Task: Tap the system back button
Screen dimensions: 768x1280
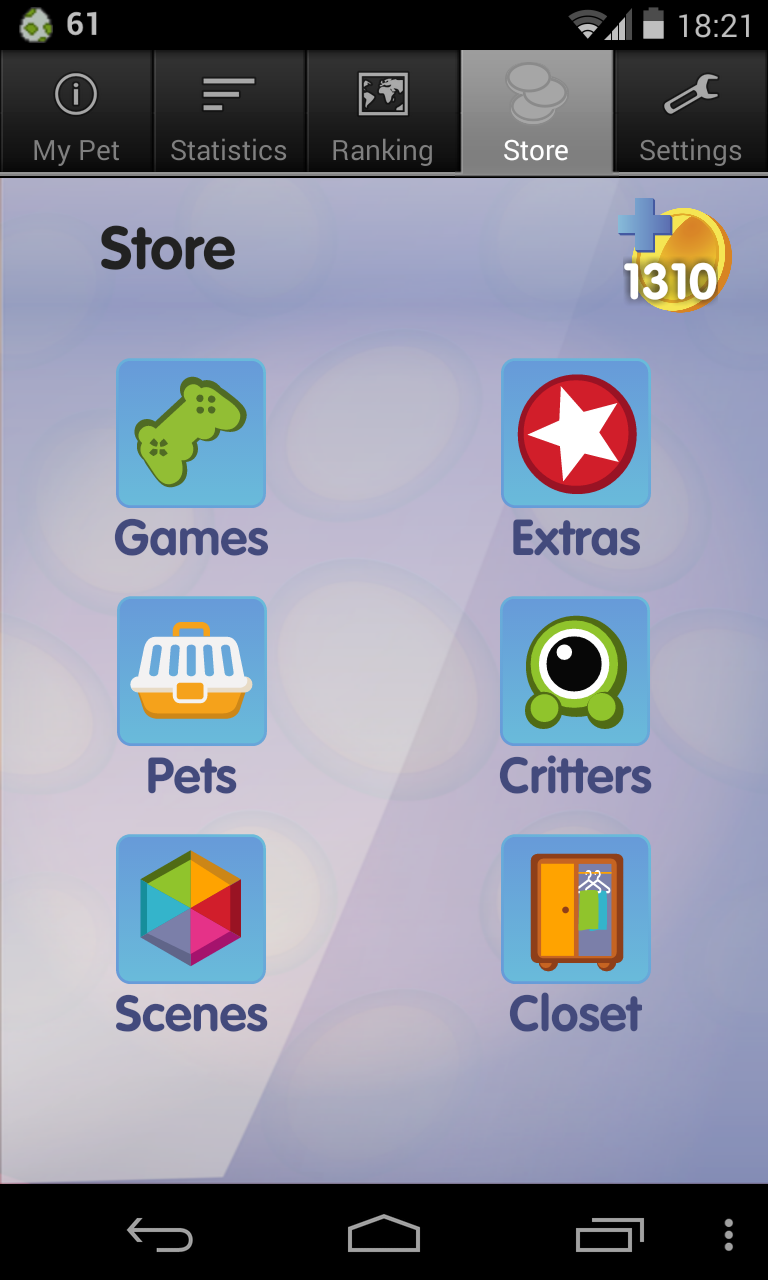Action: 160,1235
